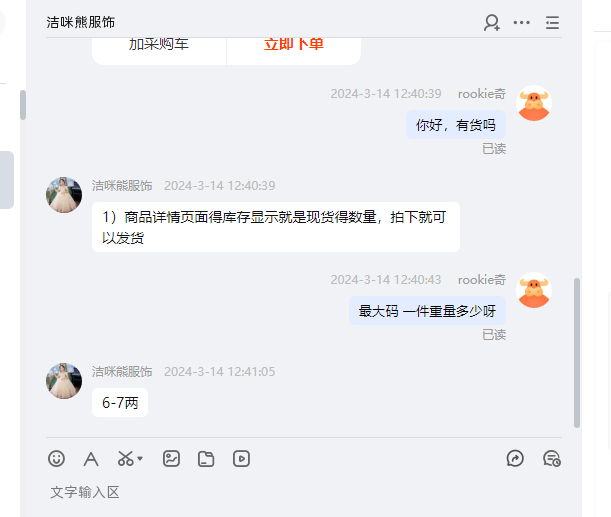Screen dimensions: 611x517
Task: Open chat history with the clock icon
Action: tap(552, 459)
